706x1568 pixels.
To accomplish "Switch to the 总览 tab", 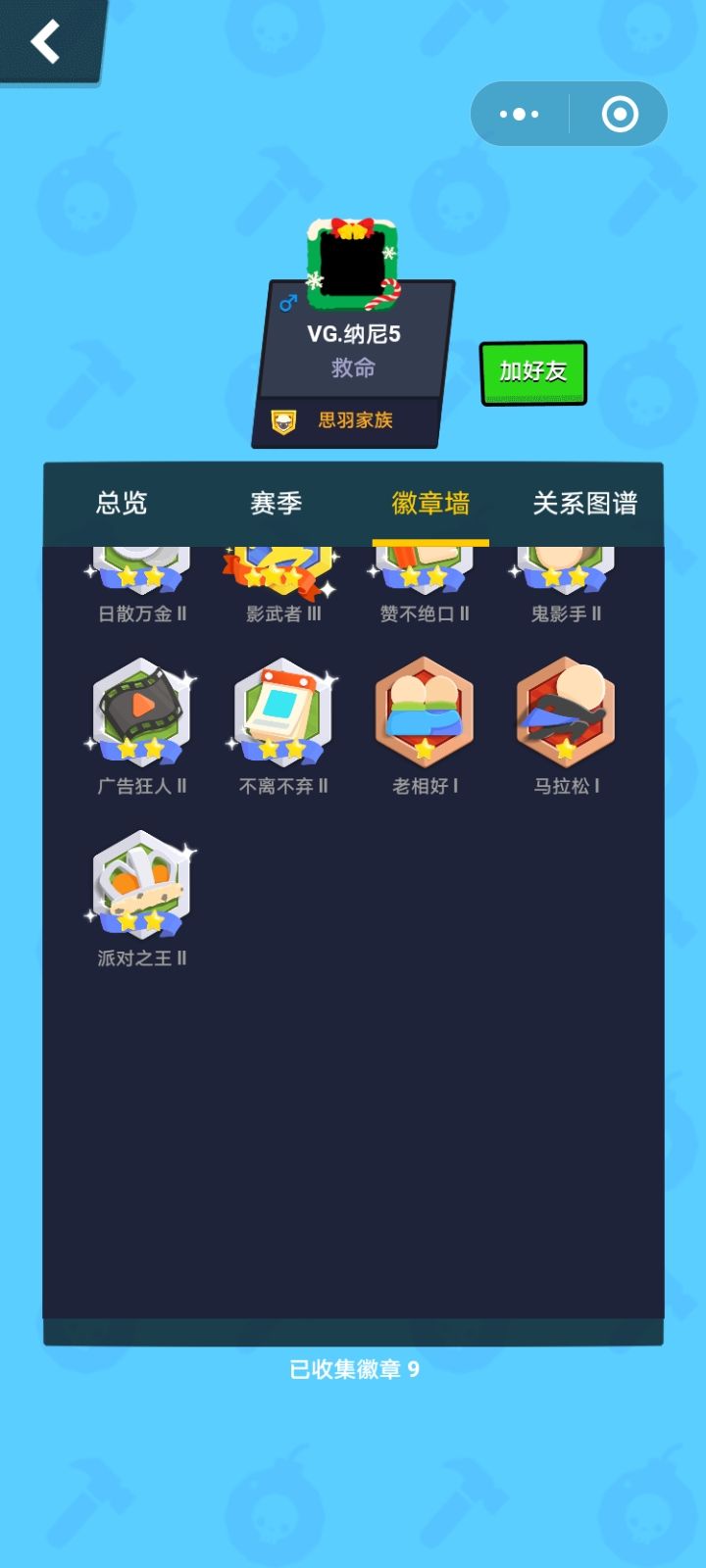I will [122, 503].
